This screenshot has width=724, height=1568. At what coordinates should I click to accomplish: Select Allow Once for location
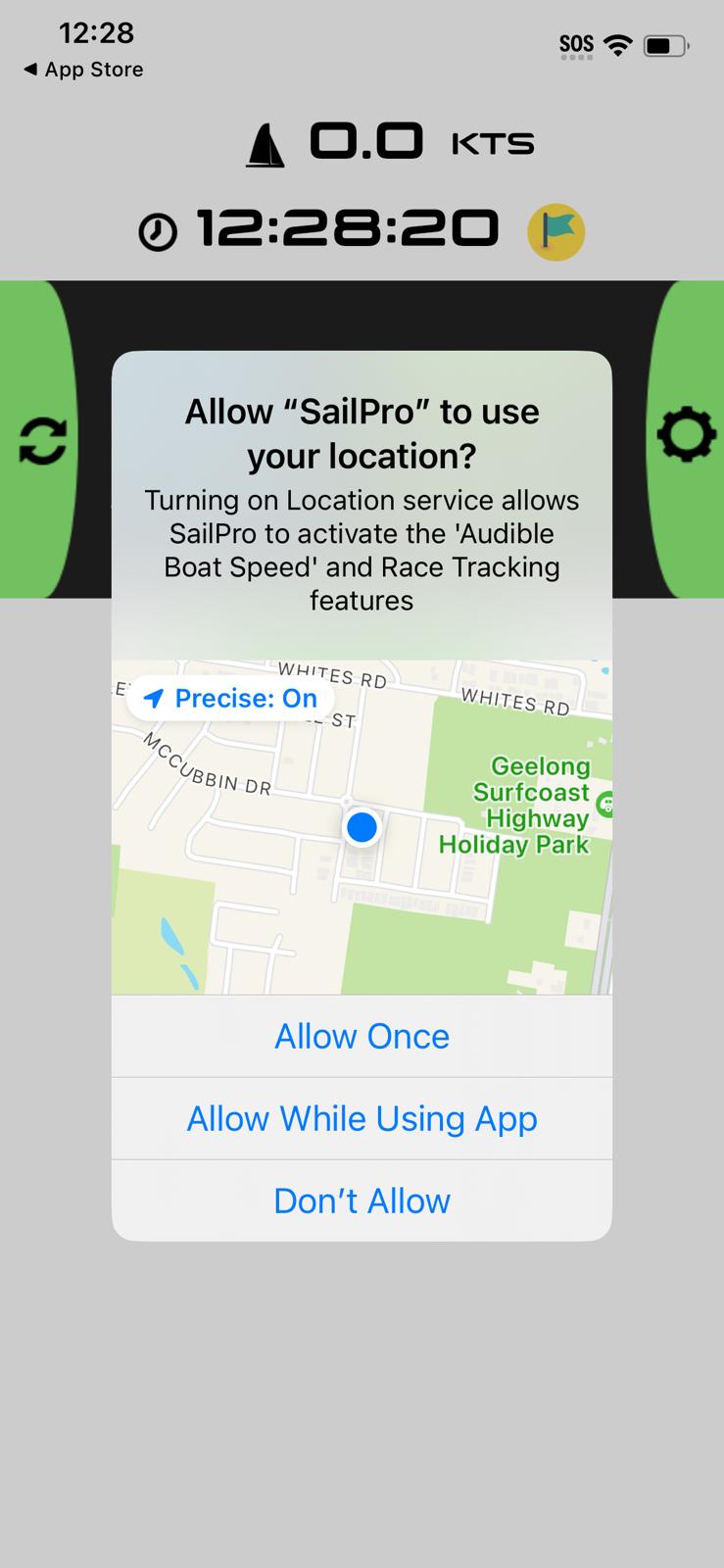tap(362, 1036)
